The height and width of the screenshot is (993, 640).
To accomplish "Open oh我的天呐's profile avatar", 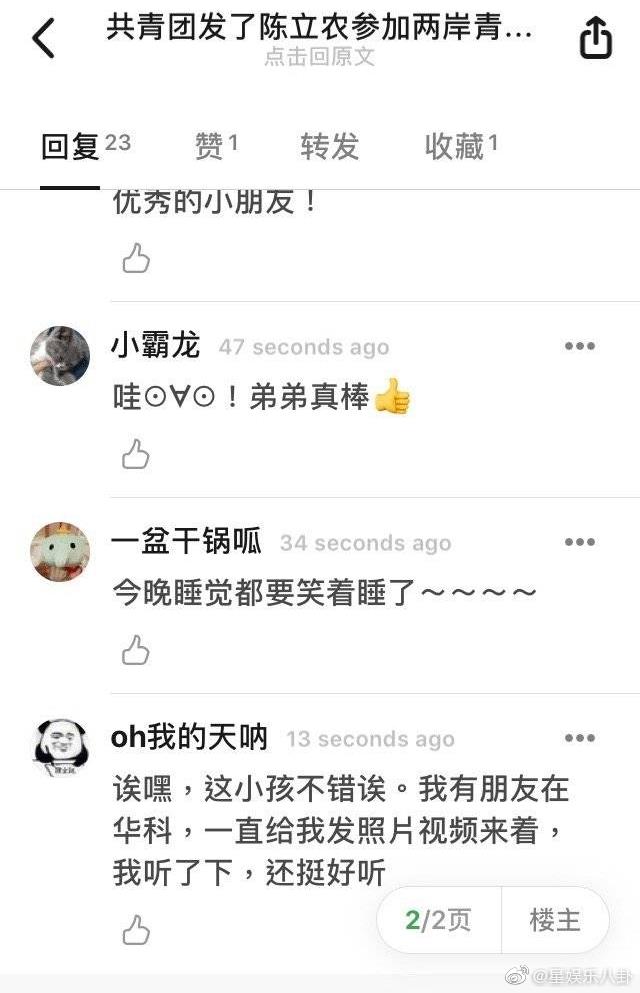I will coord(60,747).
